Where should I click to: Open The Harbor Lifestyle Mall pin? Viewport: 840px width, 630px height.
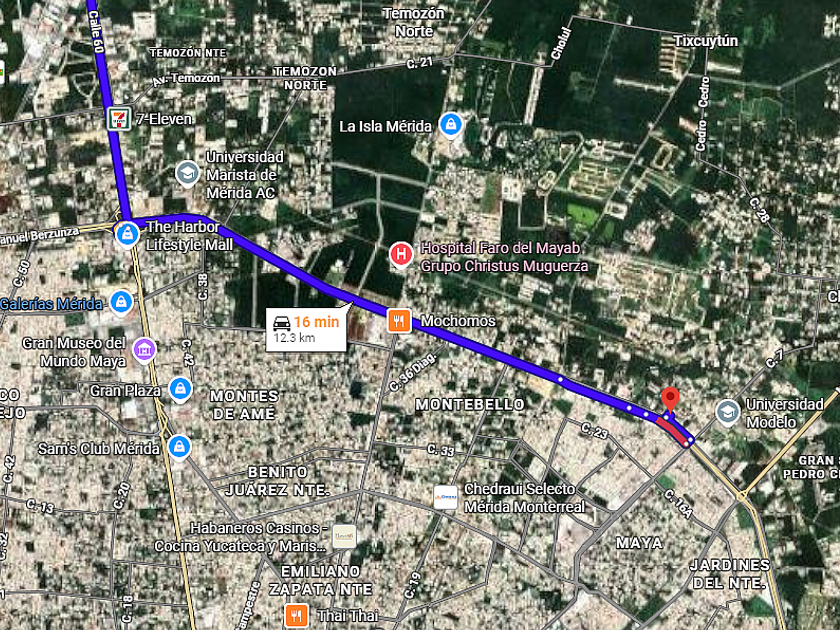(127, 234)
